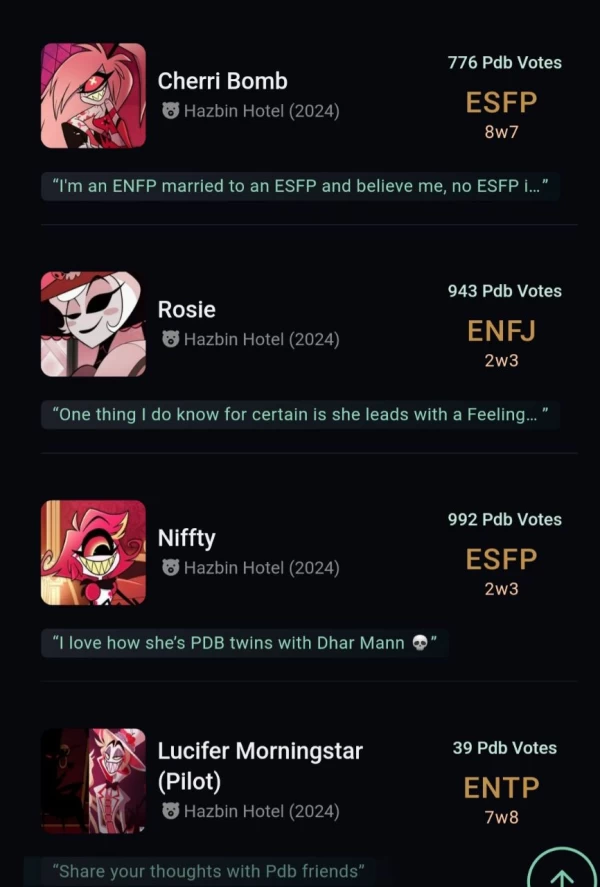Tap Niffty's avatar picture
600x887 pixels.
[x=93, y=553]
